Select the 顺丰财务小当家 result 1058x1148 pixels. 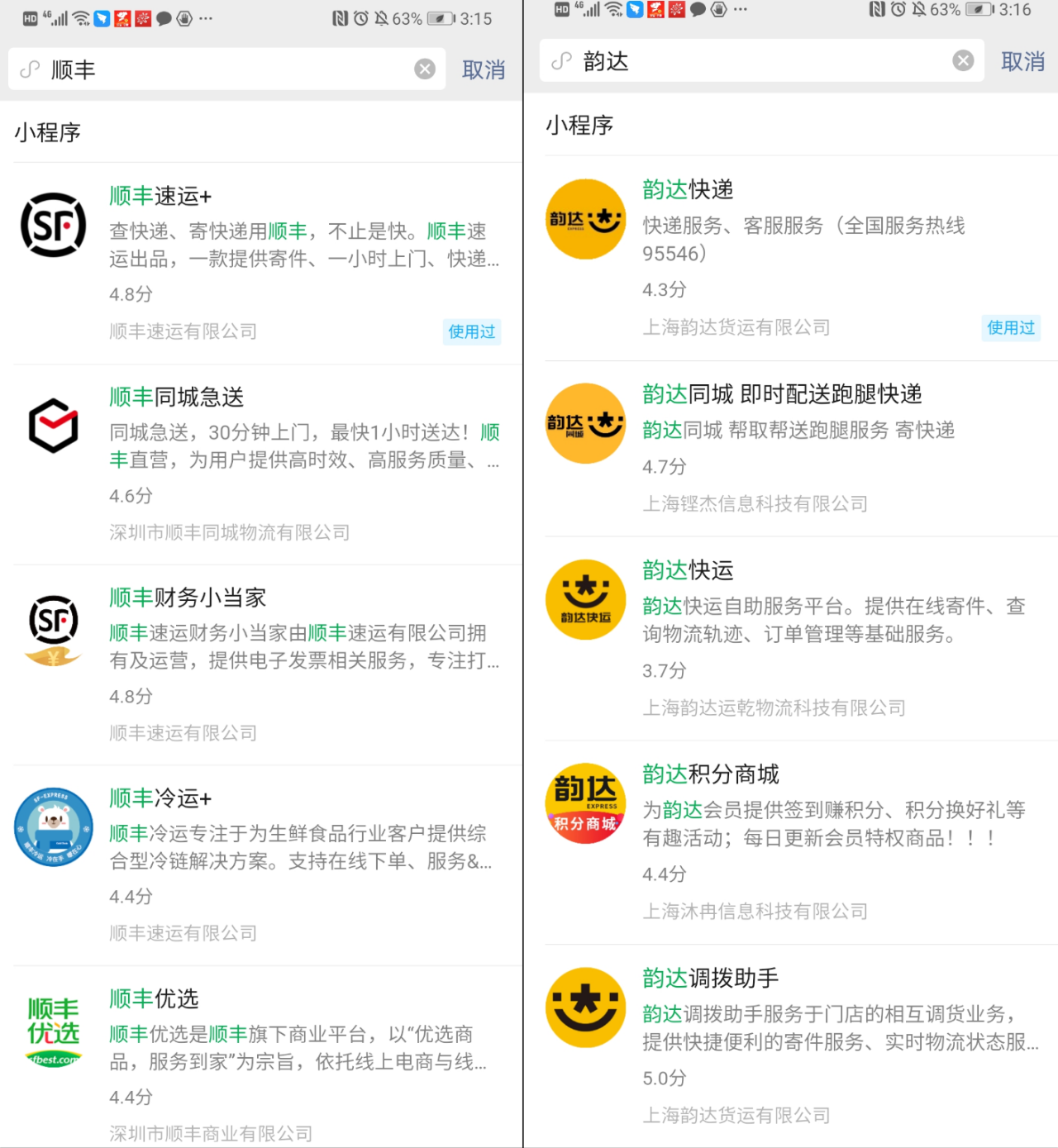(188, 598)
